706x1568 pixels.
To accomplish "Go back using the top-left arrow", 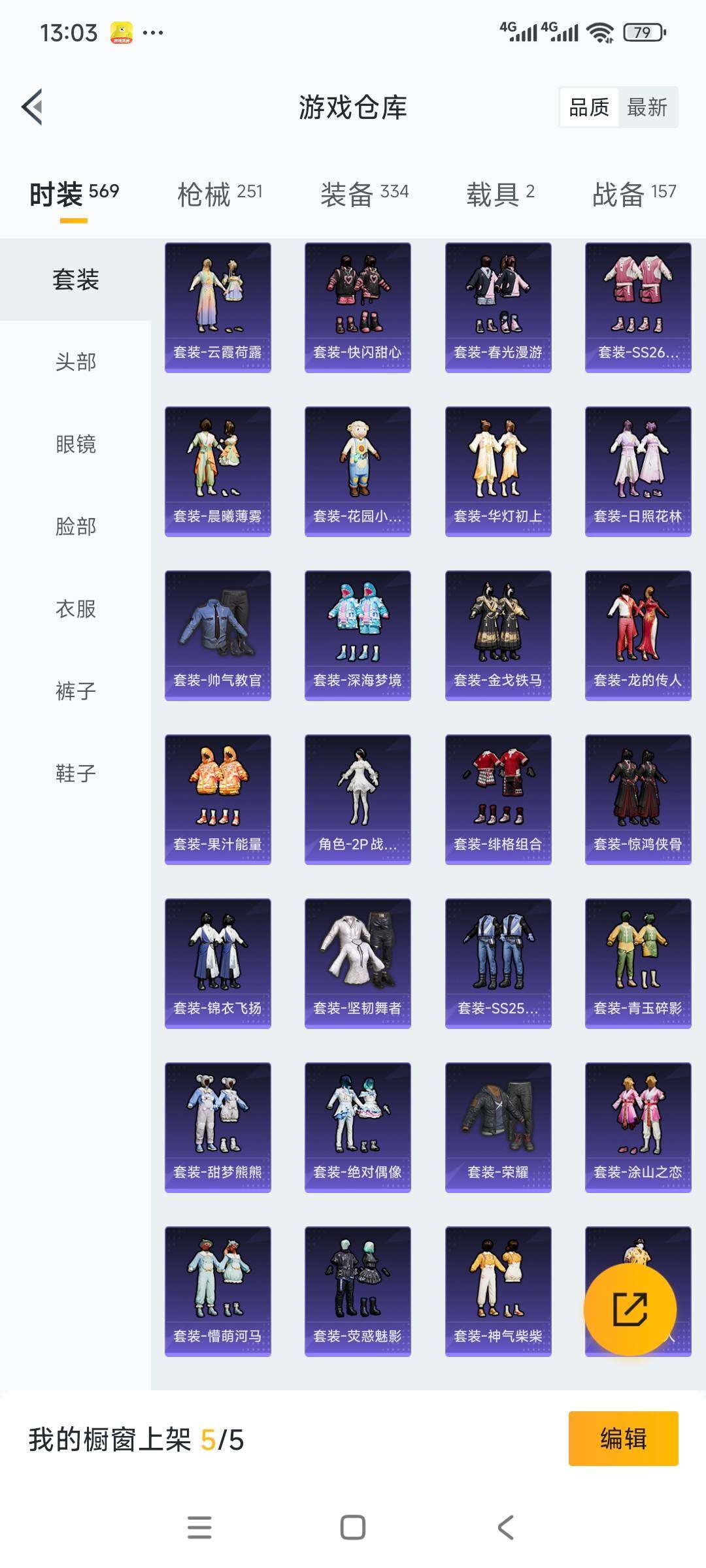I will tap(33, 106).
